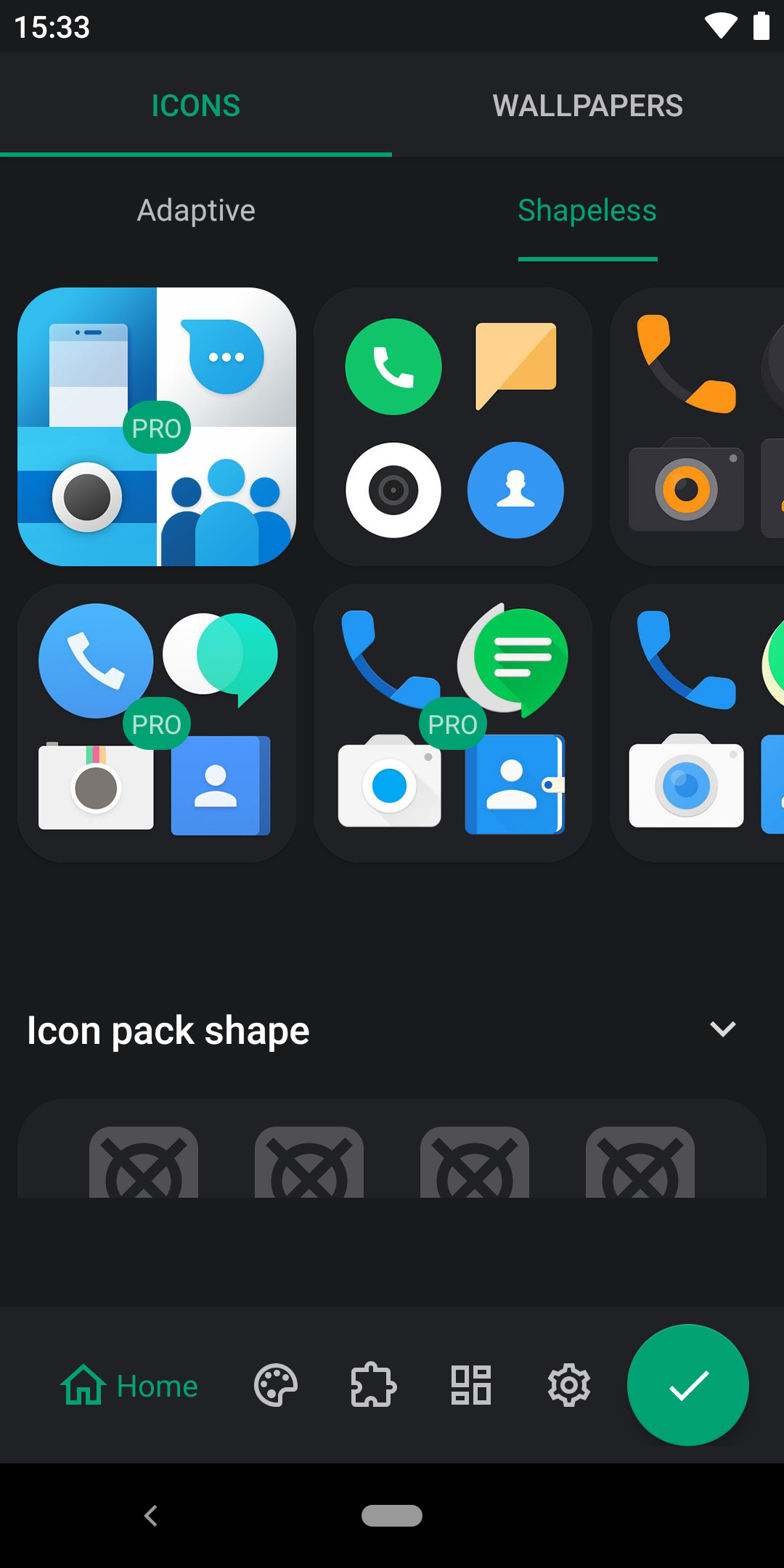Viewport: 784px width, 1568px height.
Task: Open the gear settings section
Action: pos(569,1386)
